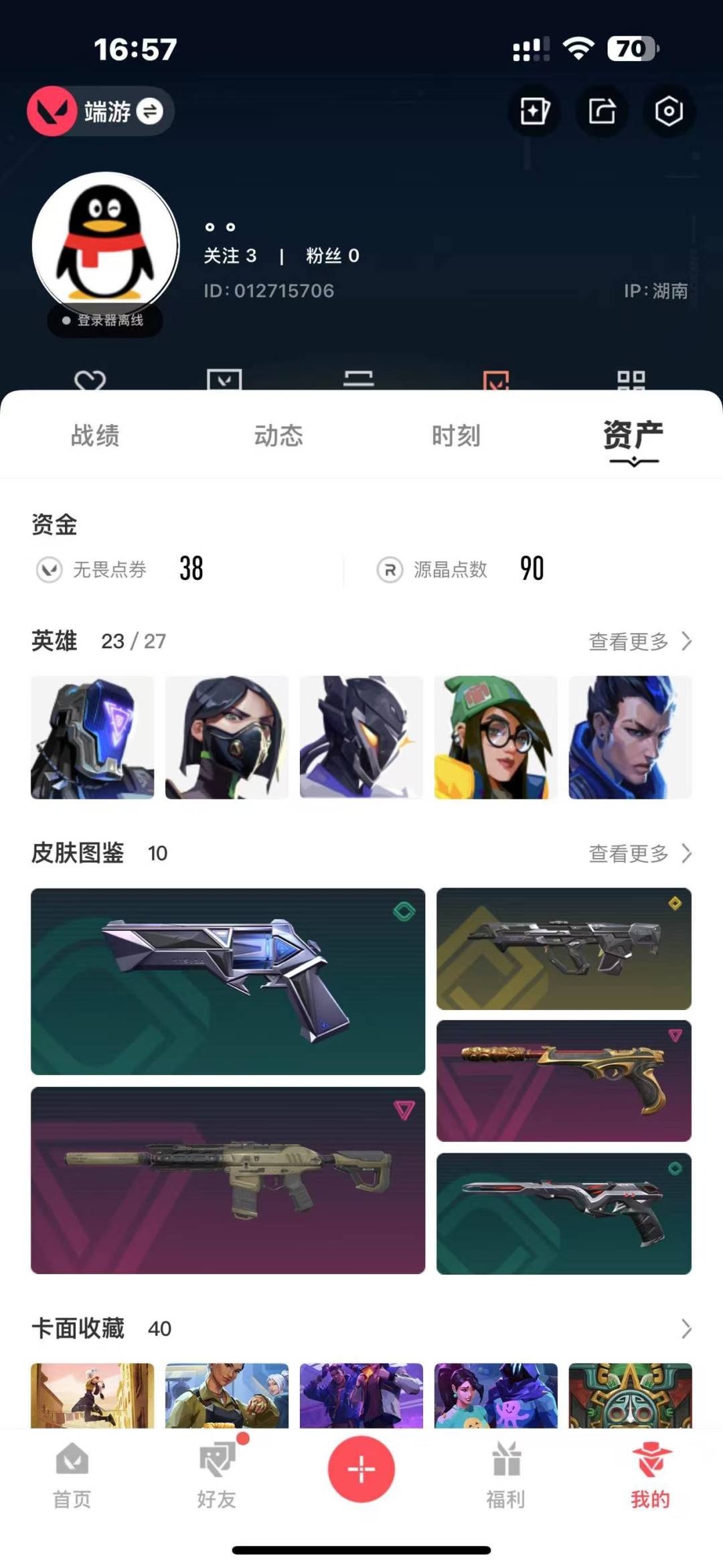
Task: Open the gold ornate pistol skin card
Action: [564, 1081]
